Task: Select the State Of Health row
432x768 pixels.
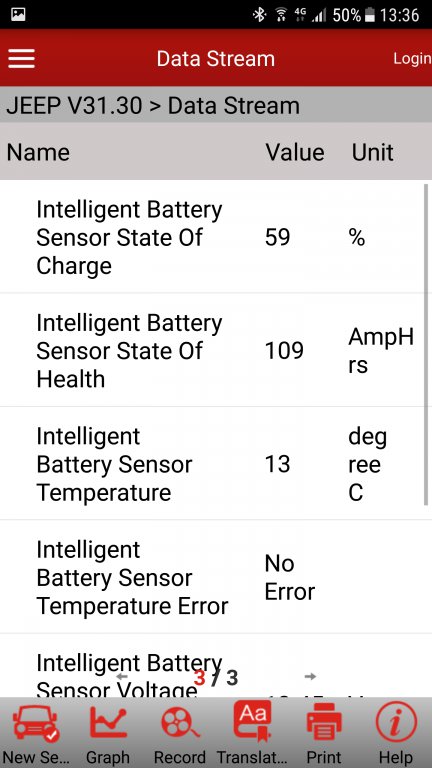Action: click(213, 350)
